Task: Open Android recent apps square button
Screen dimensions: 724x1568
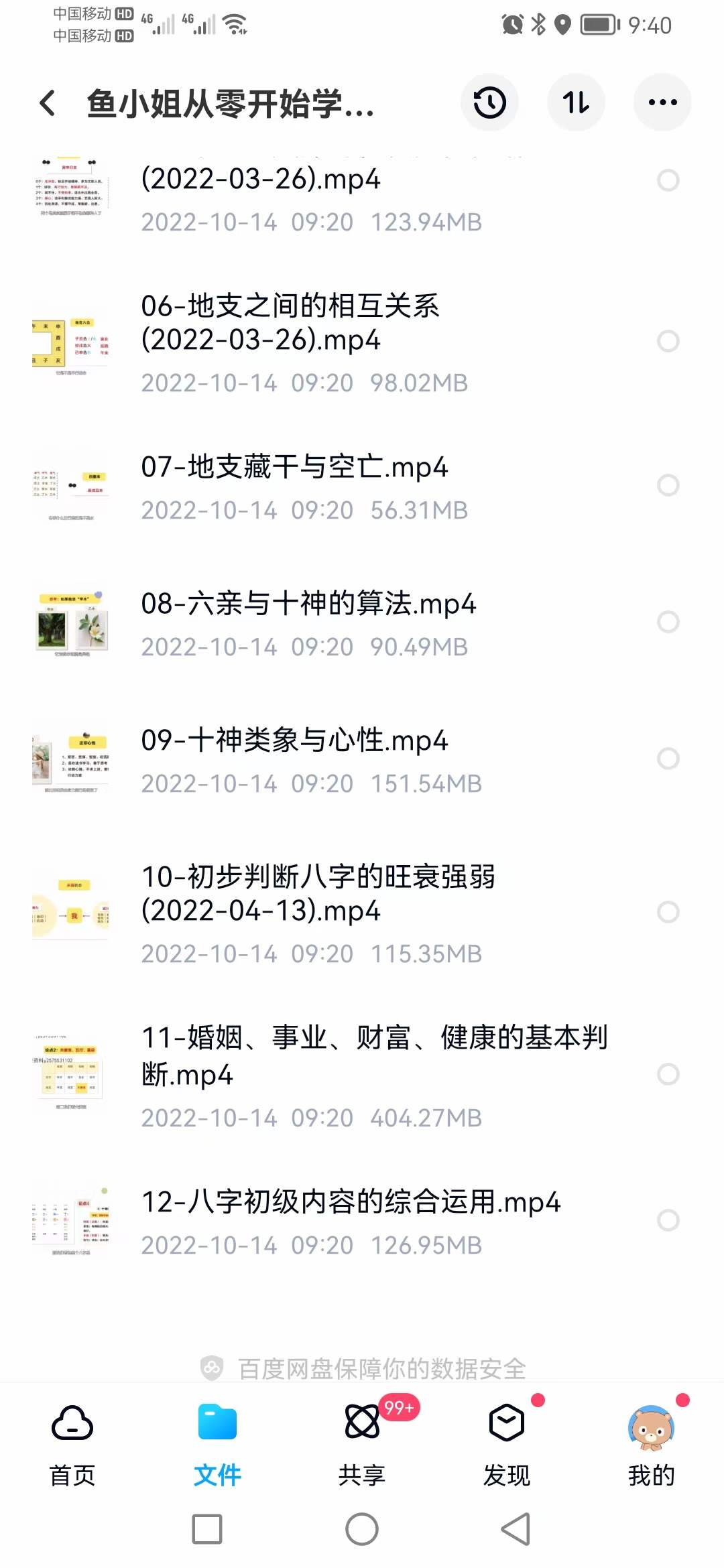Action: (x=207, y=1530)
